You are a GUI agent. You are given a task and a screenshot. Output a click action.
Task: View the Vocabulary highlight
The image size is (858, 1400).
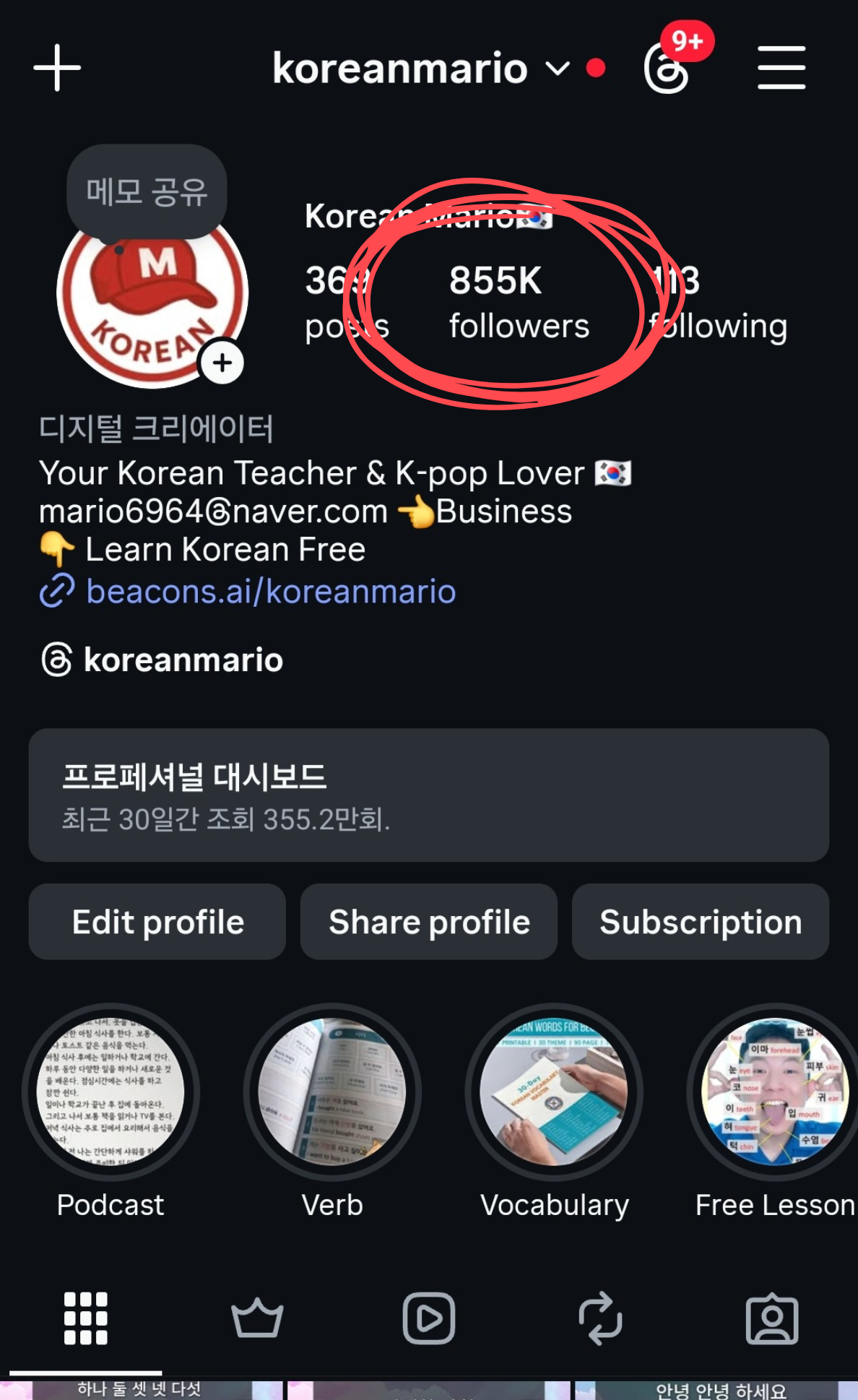(554, 1092)
